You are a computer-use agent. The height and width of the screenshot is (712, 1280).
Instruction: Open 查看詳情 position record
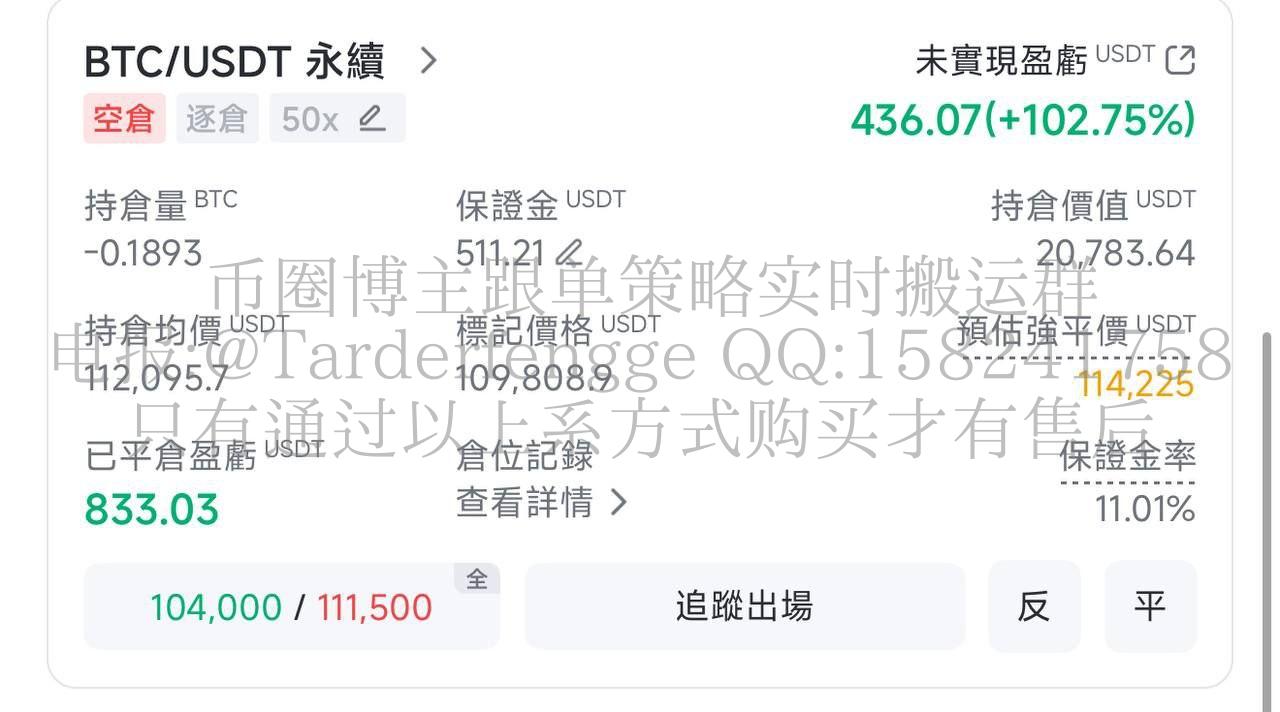541,502
